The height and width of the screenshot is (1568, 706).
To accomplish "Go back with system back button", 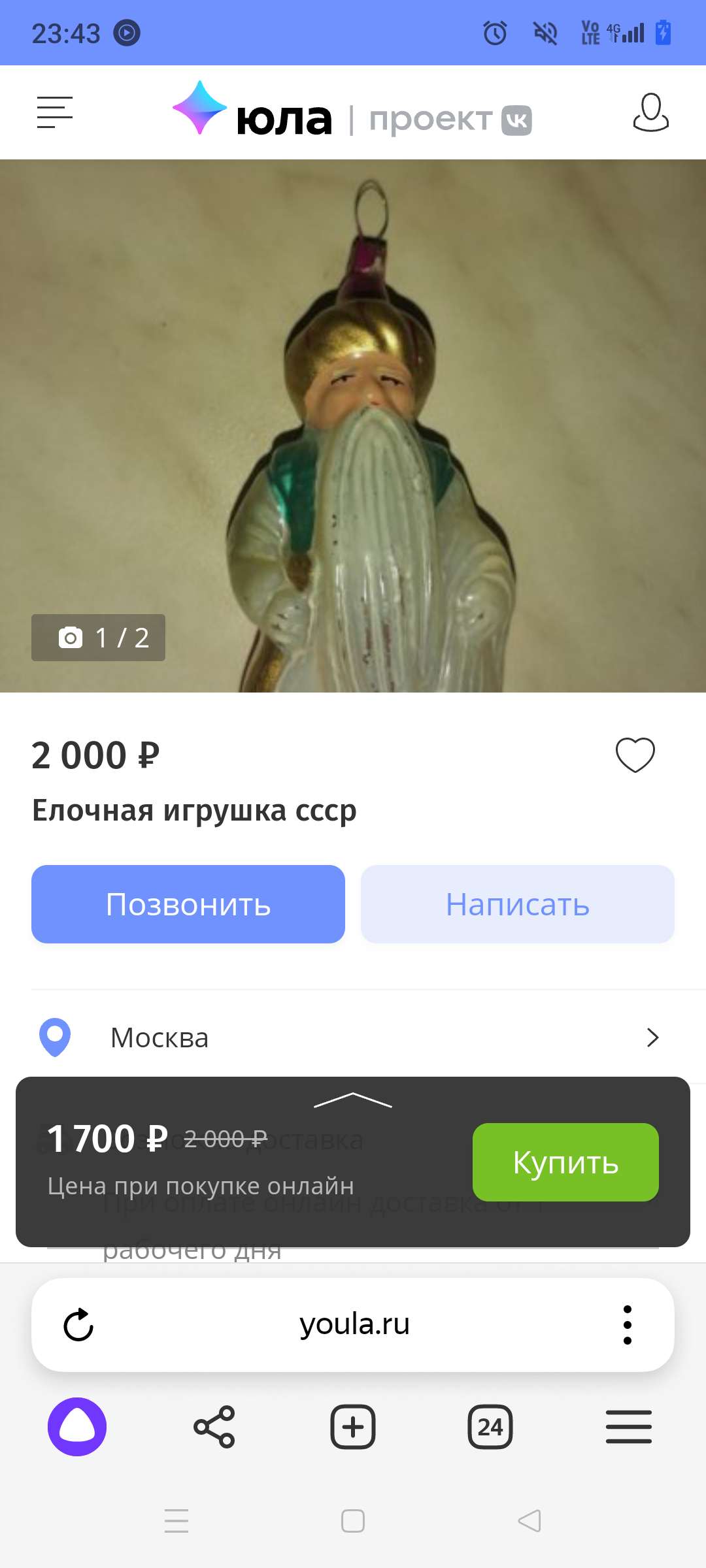I will pyautogui.click(x=529, y=1521).
